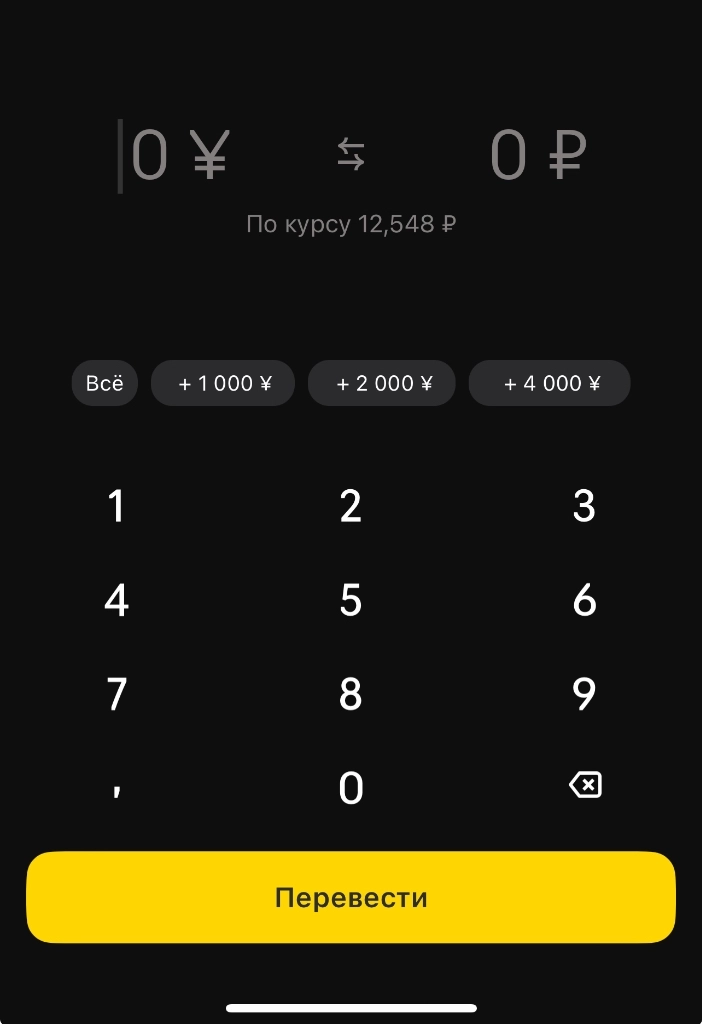Viewport: 702px width, 1024px height.
Task: Enter digit 5 on the keypad
Action: [350, 600]
